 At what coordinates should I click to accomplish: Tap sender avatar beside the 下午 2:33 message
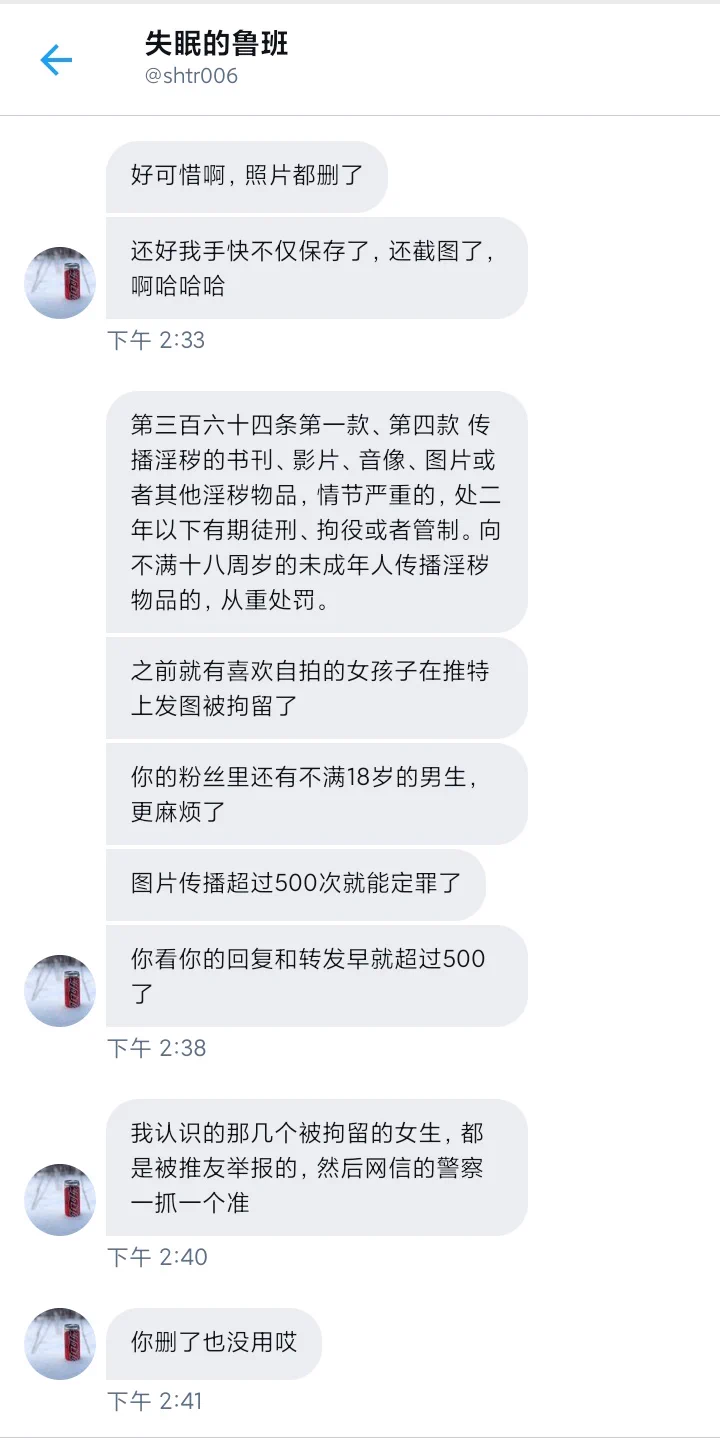click(60, 283)
